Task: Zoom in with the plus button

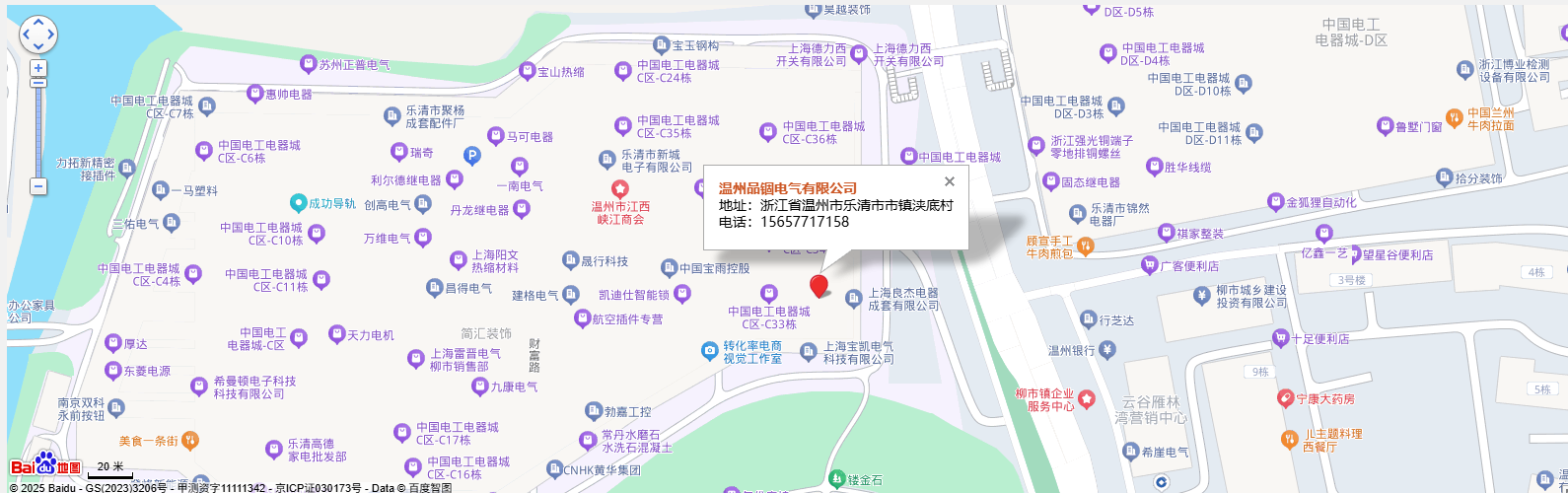Action: 38,69
